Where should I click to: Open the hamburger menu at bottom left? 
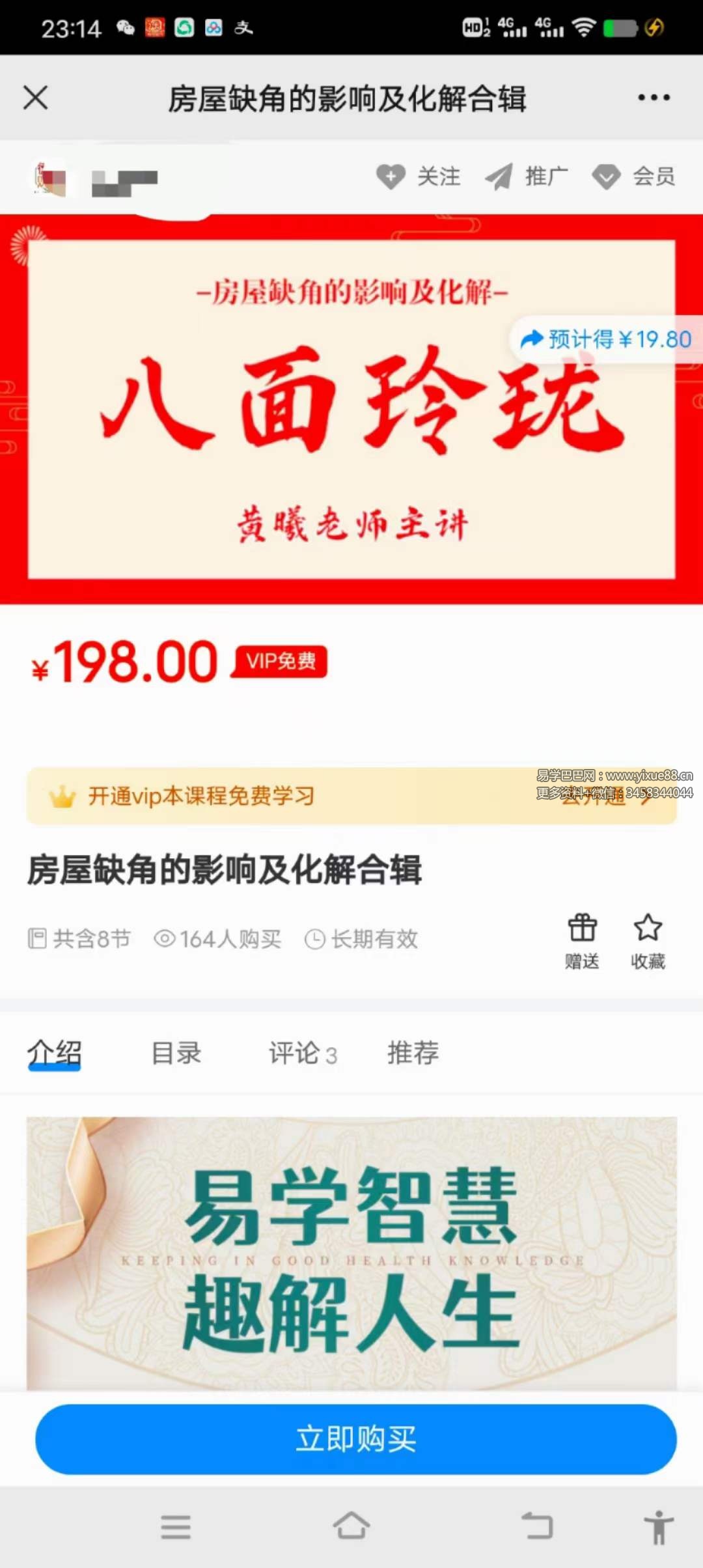(174, 1526)
